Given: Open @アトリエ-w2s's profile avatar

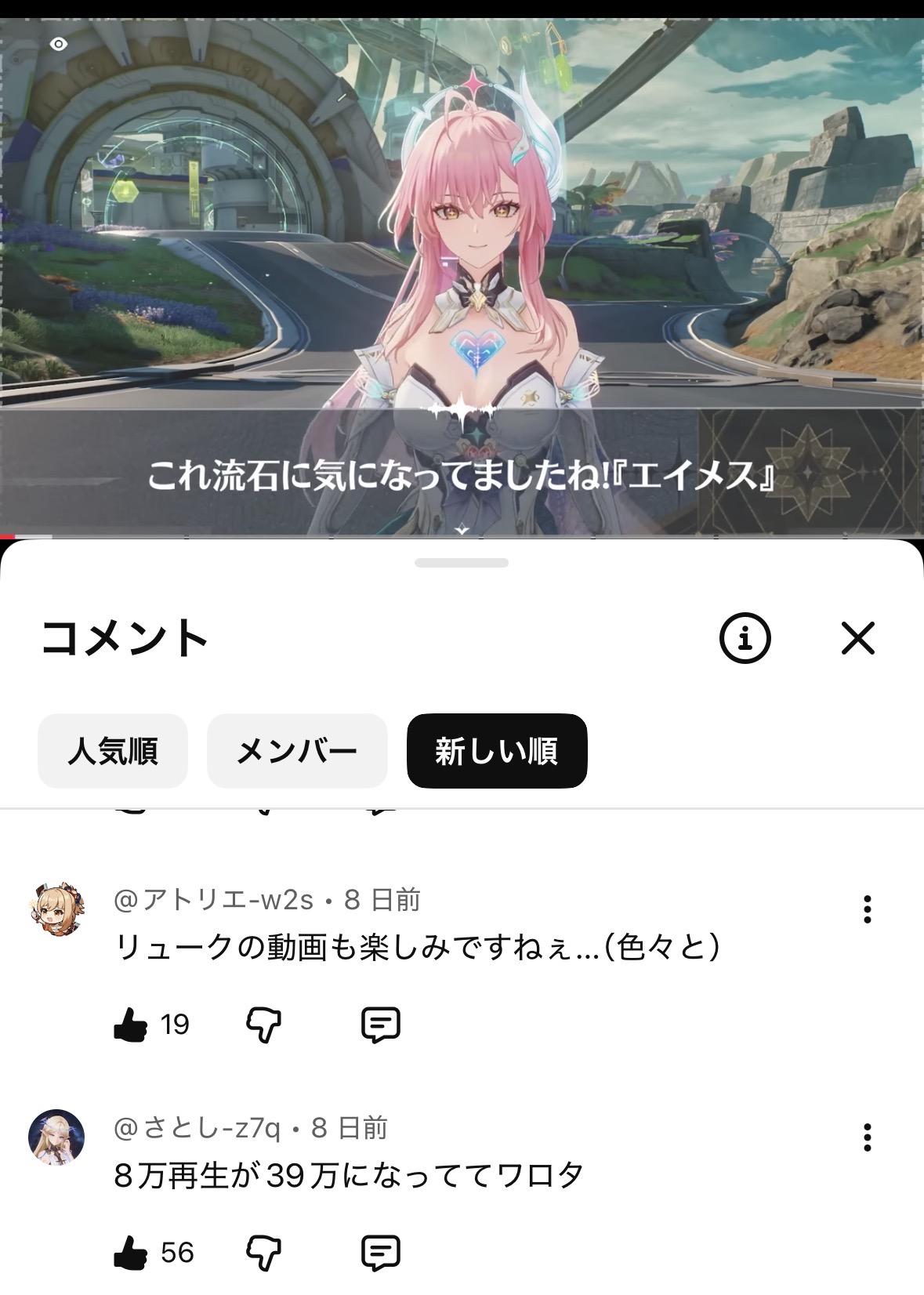Looking at the screenshot, I should coord(56,909).
